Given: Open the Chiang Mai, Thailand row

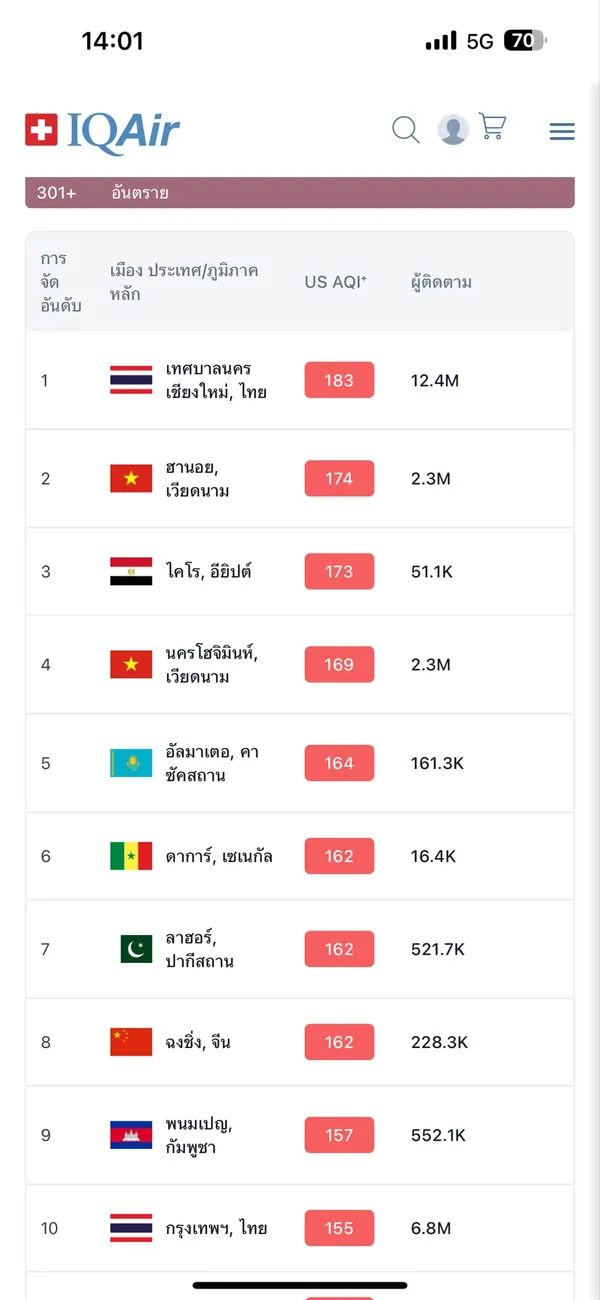Looking at the screenshot, I should 300,380.
